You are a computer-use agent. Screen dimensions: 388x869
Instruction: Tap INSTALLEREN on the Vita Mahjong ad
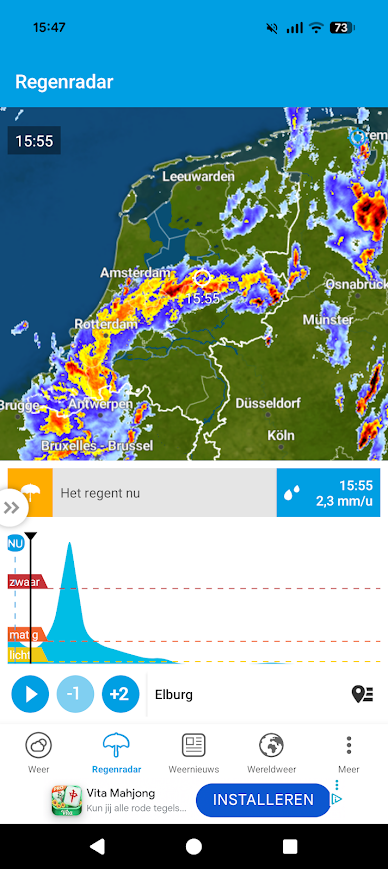[x=263, y=800]
